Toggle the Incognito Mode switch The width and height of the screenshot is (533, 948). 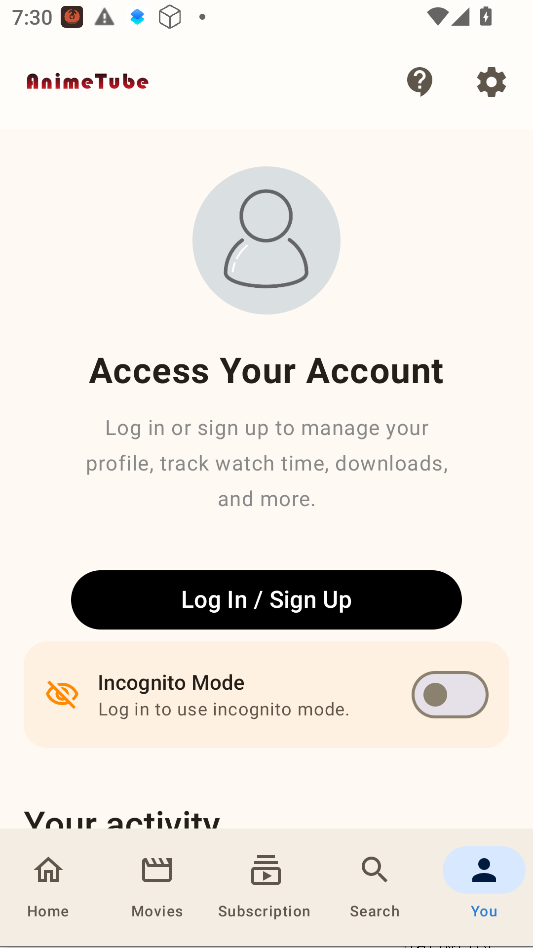pyautogui.click(x=450, y=695)
